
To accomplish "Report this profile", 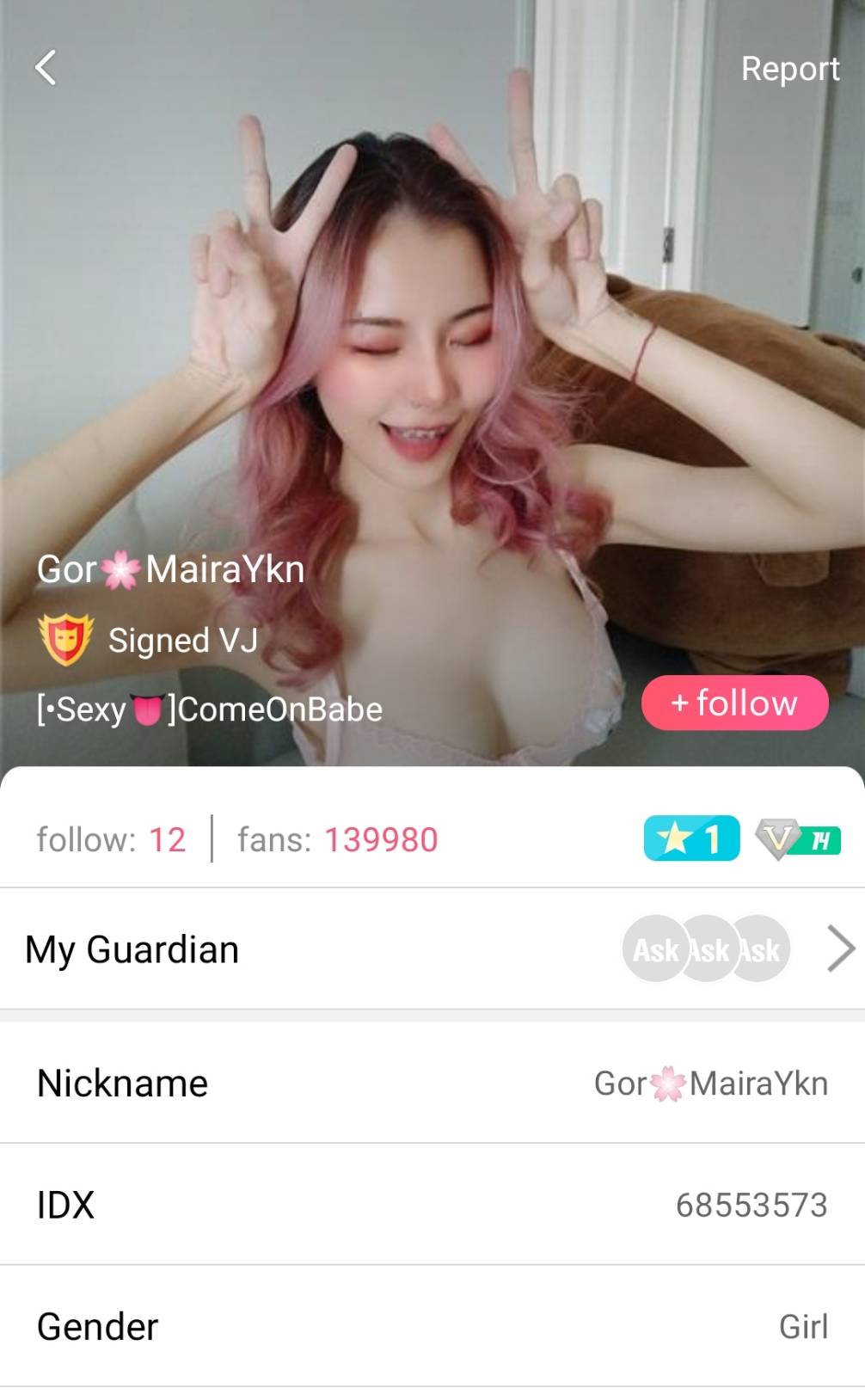I will point(789,69).
